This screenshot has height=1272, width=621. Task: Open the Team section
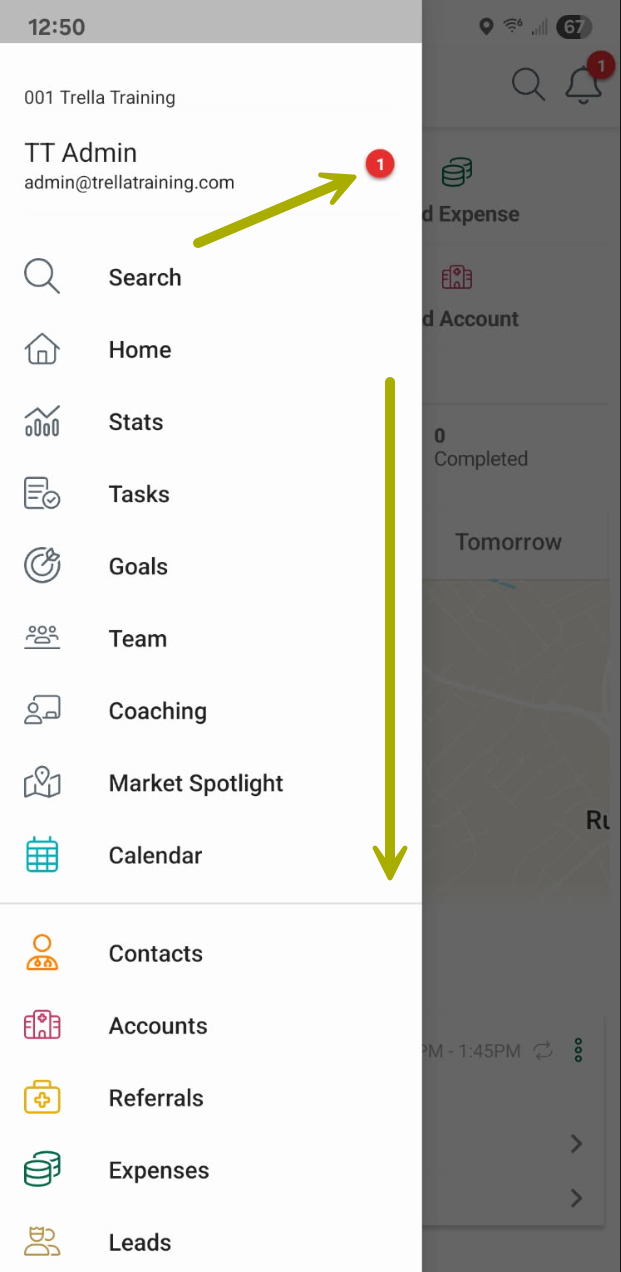pyautogui.click(x=210, y=638)
